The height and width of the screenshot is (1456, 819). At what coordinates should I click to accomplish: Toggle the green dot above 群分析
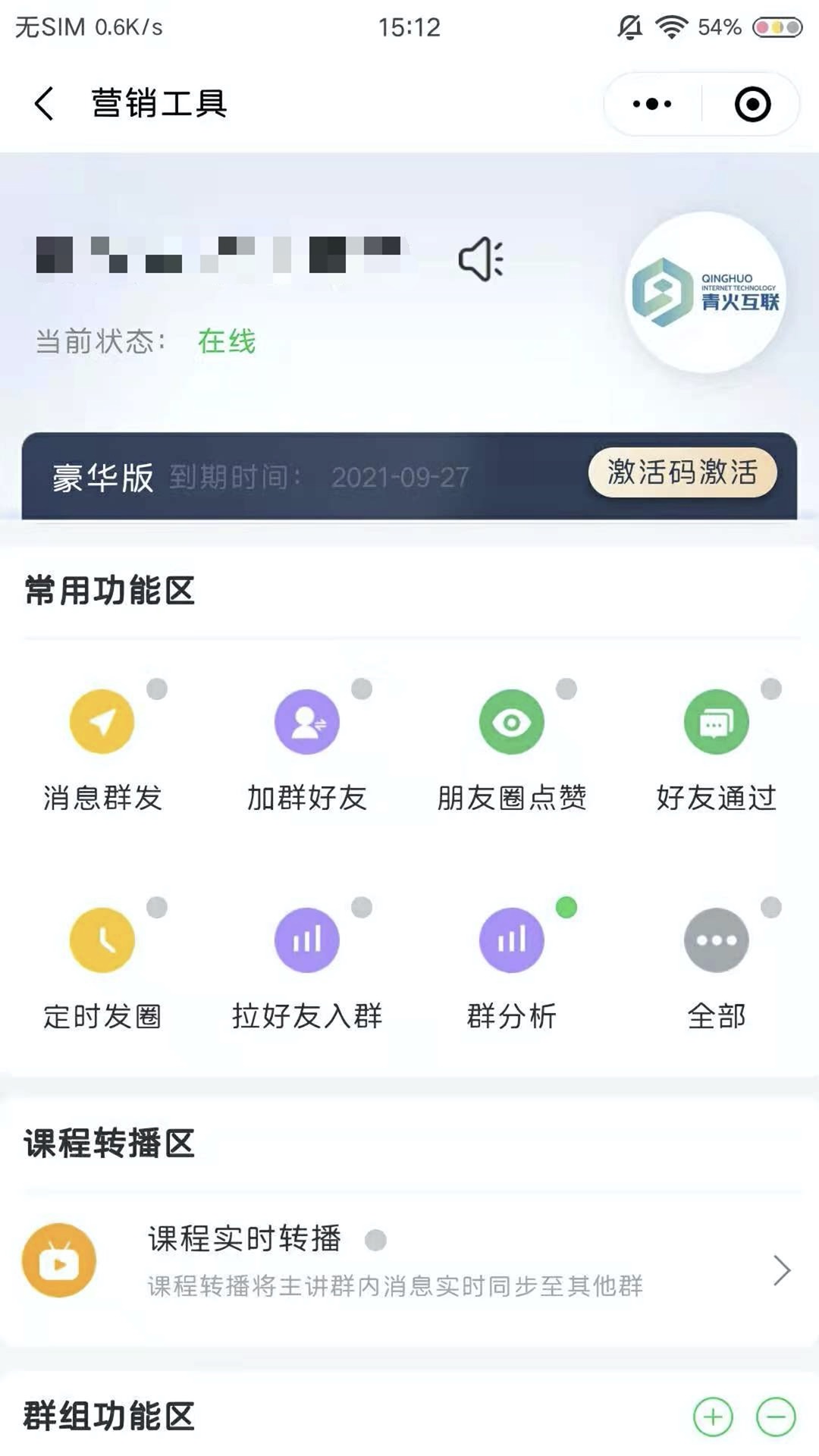(x=565, y=907)
